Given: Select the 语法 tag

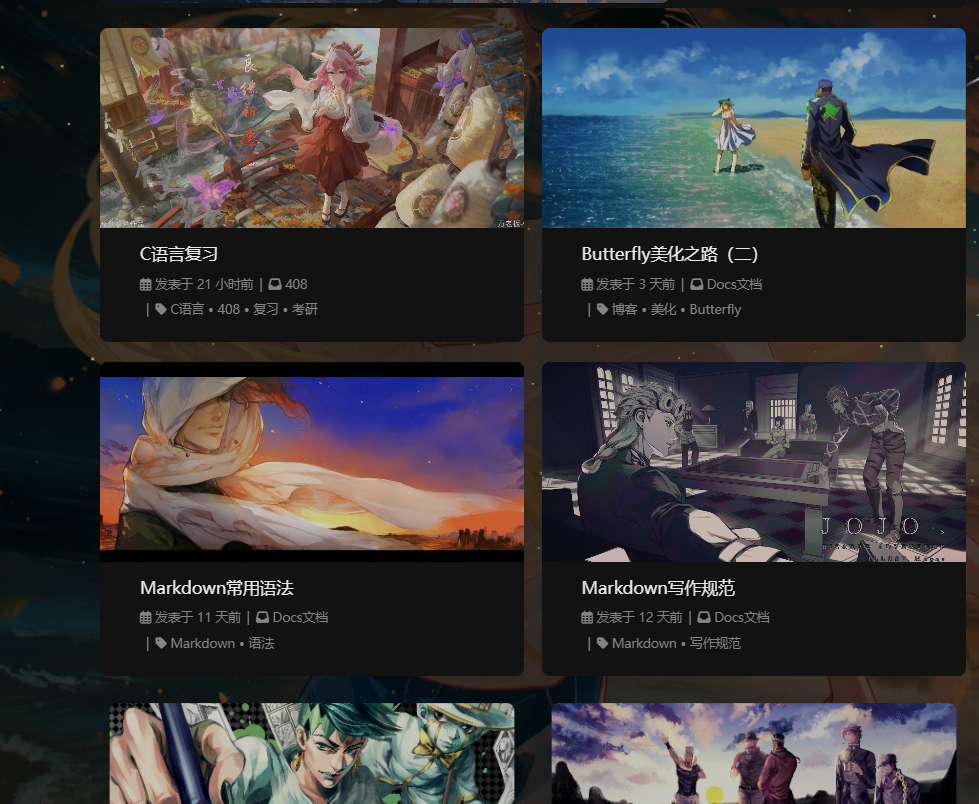Looking at the screenshot, I should pos(261,644).
